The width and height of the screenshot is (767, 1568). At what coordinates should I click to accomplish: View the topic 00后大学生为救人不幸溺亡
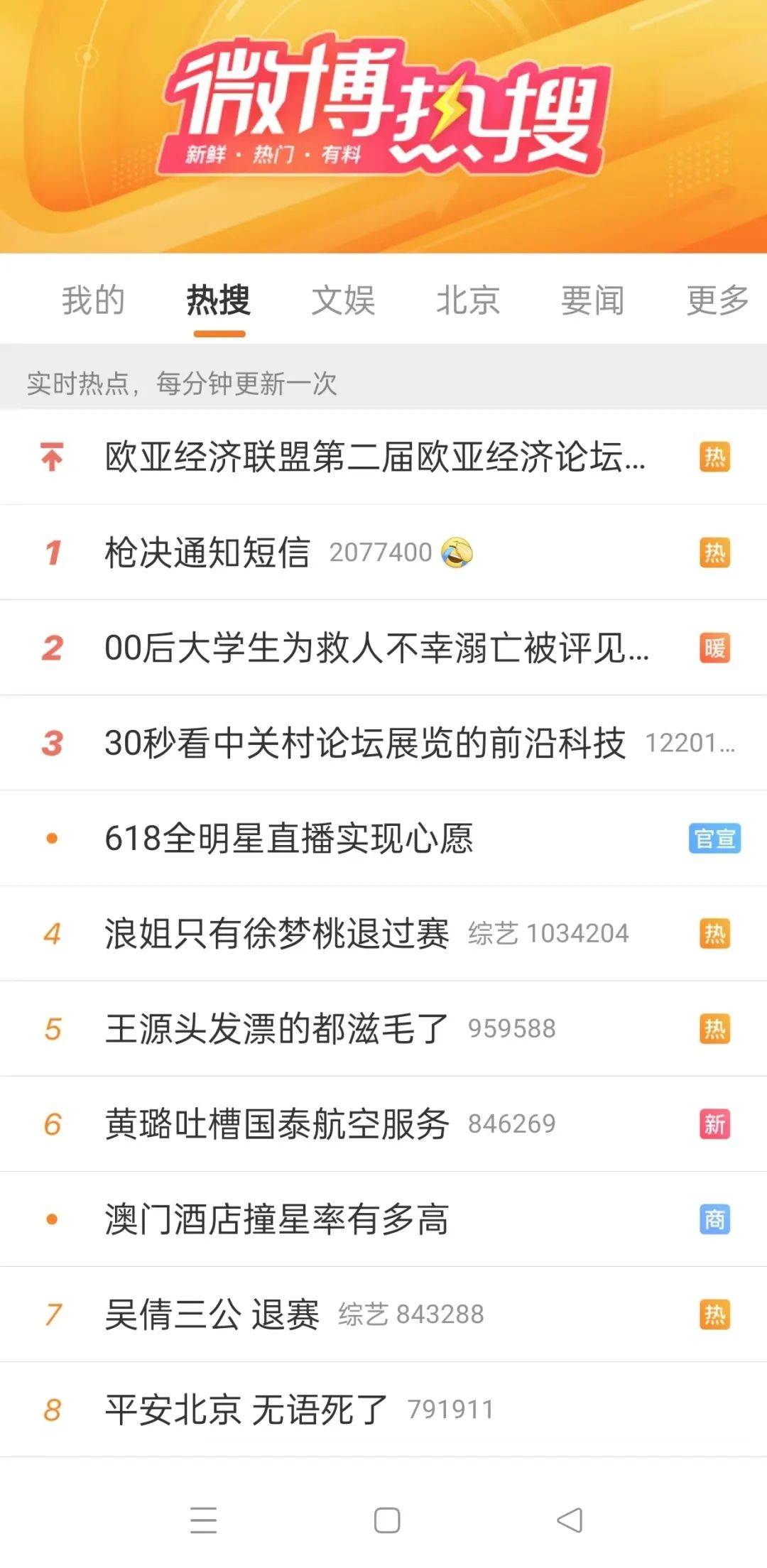[x=376, y=648]
